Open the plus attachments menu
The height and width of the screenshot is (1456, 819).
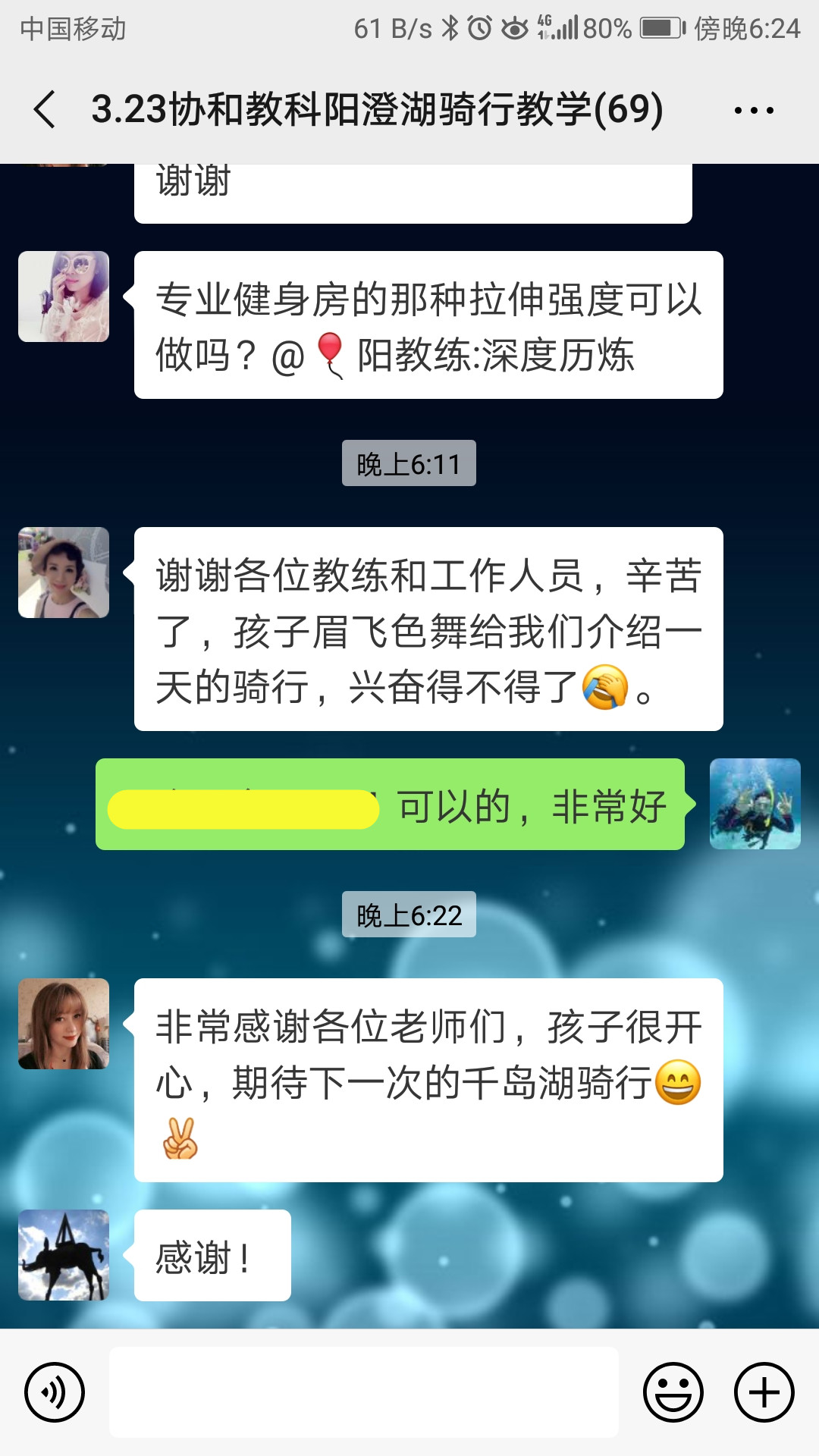(764, 1392)
